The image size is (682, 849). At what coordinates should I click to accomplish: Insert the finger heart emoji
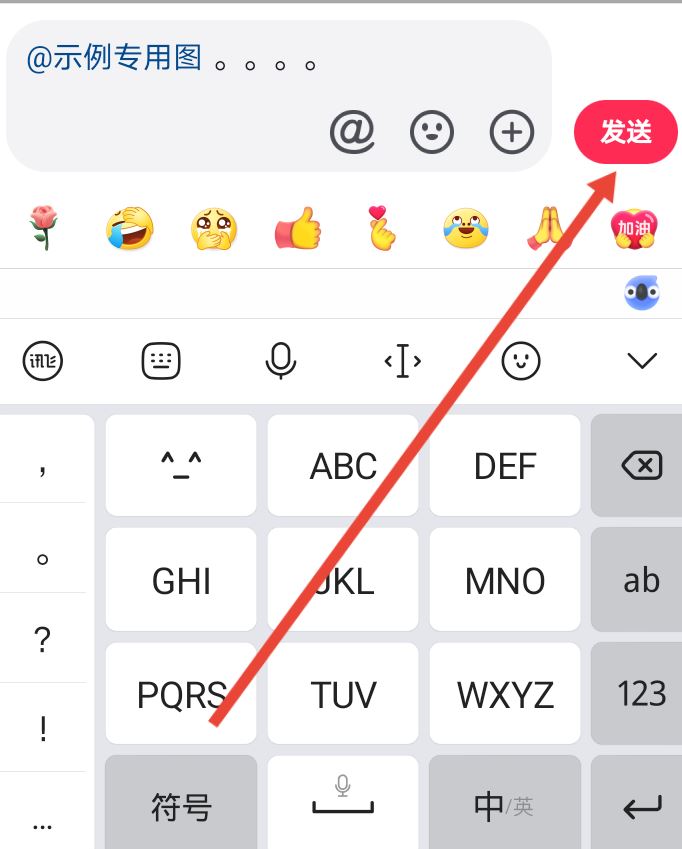[x=381, y=229]
